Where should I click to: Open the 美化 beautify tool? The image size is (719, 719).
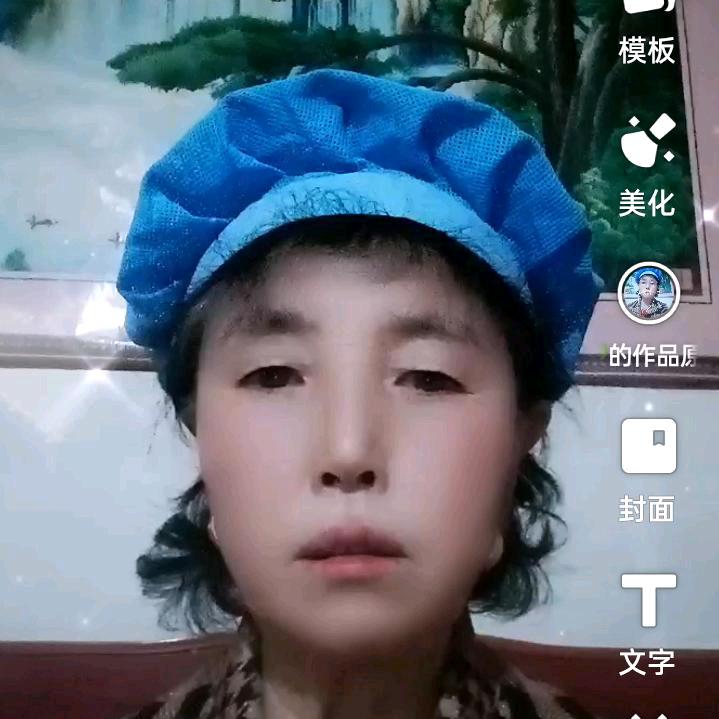coord(647,165)
